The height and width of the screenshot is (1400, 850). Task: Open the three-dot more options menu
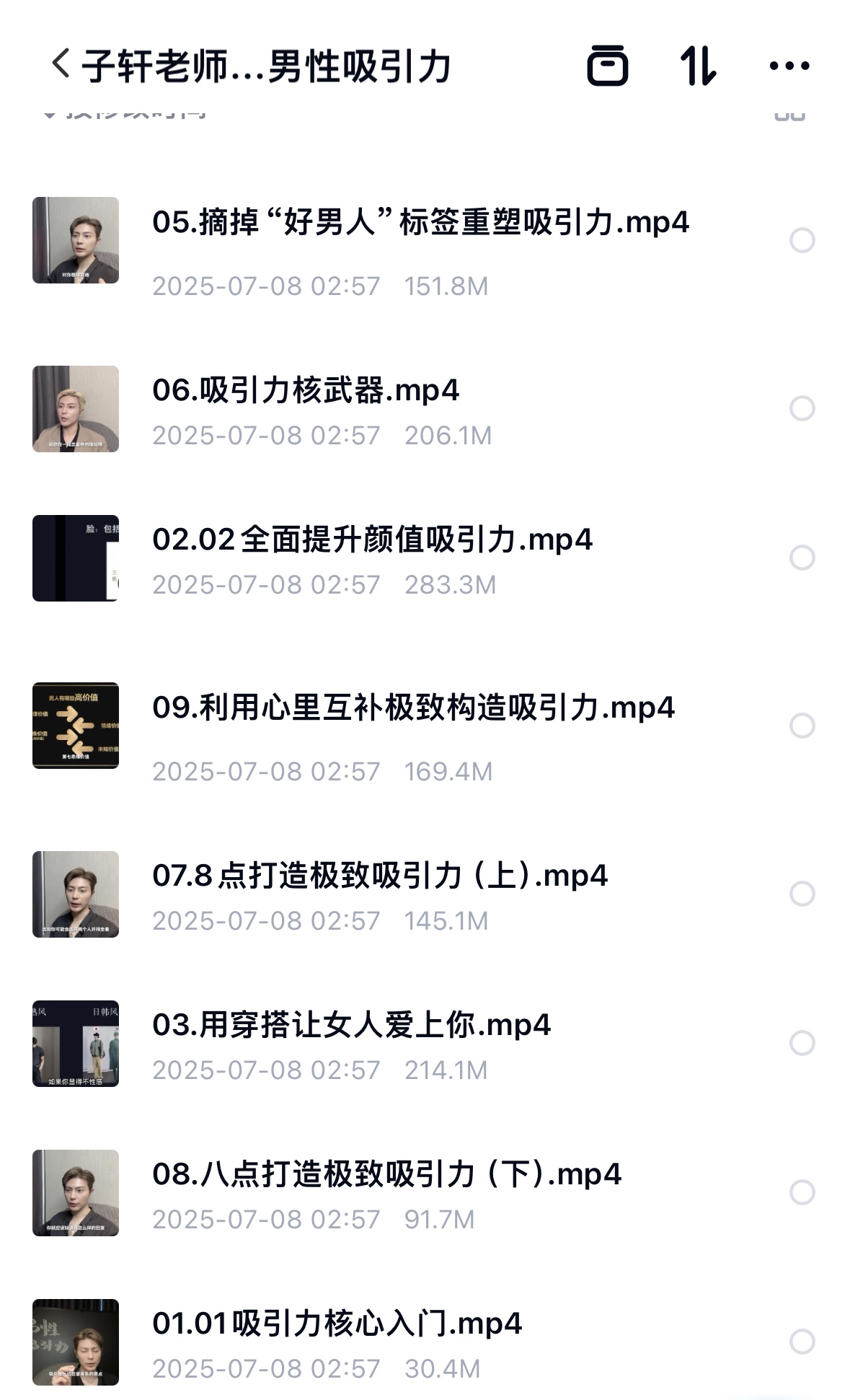click(x=789, y=66)
